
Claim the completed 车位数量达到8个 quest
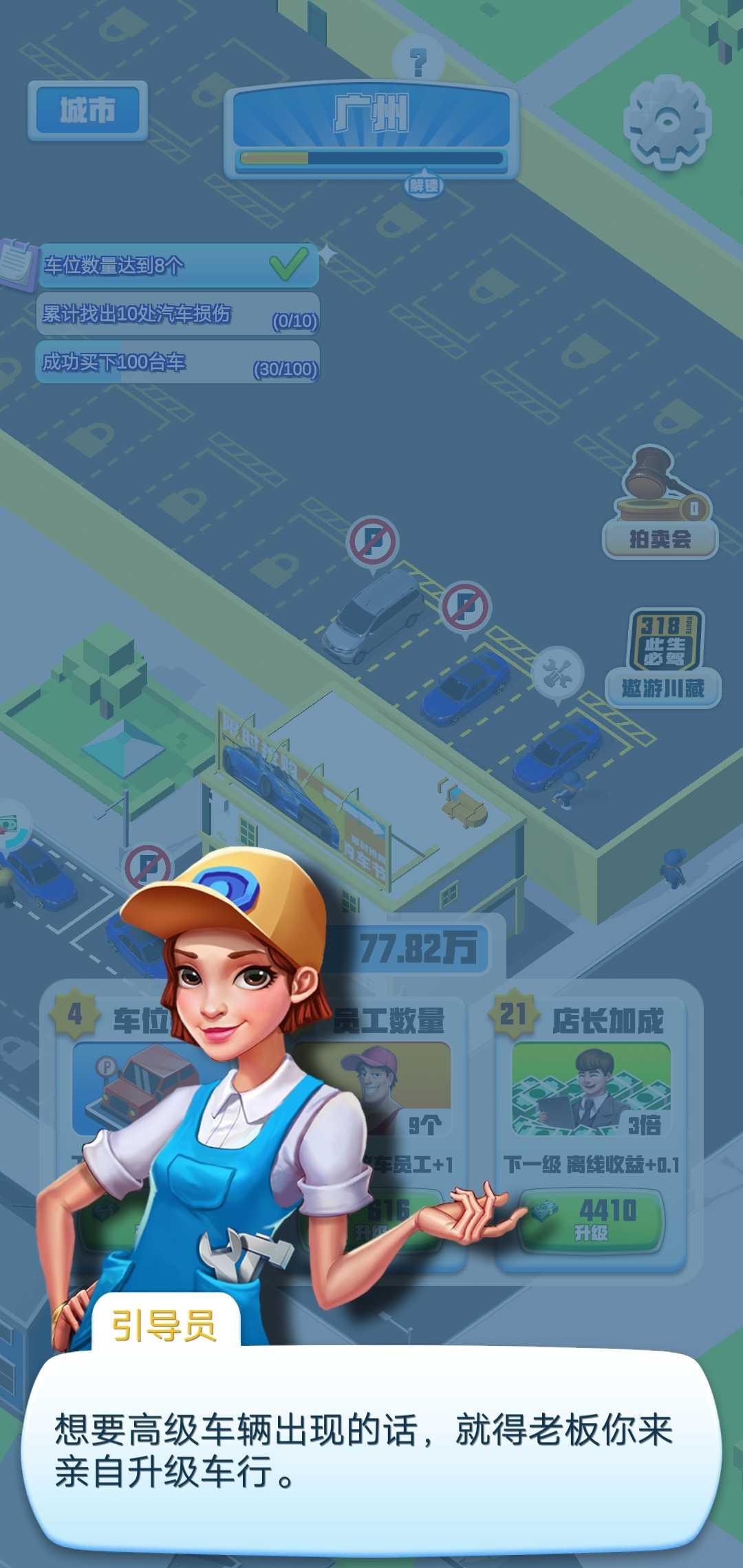(179, 265)
